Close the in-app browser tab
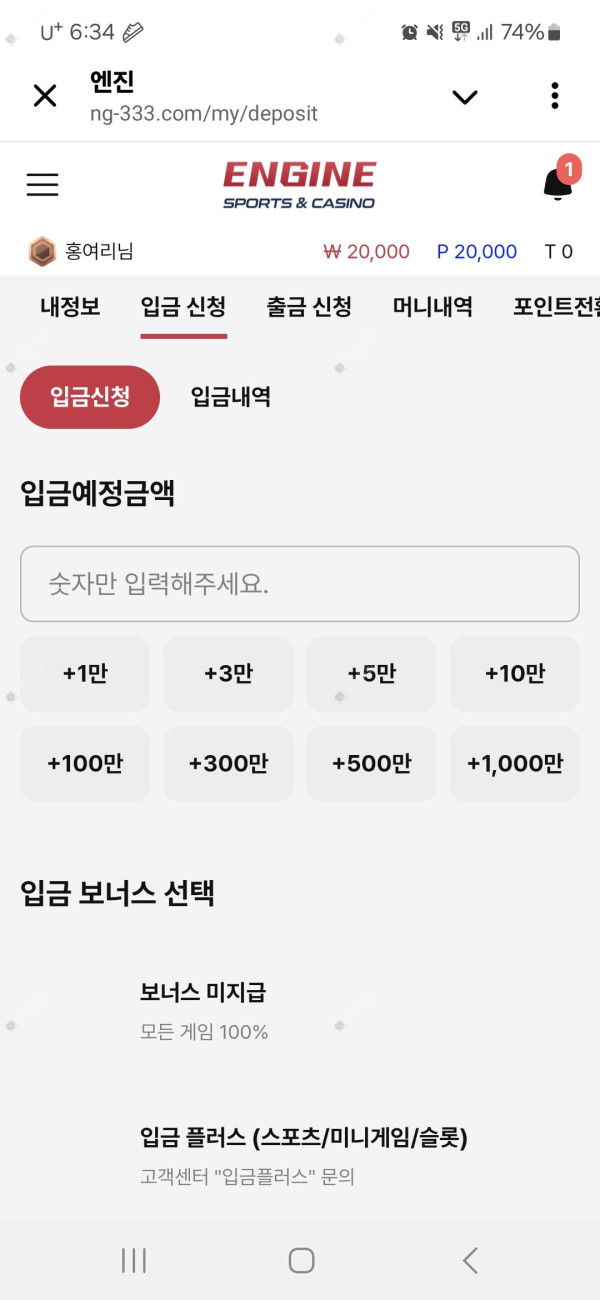 click(x=45, y=96)
